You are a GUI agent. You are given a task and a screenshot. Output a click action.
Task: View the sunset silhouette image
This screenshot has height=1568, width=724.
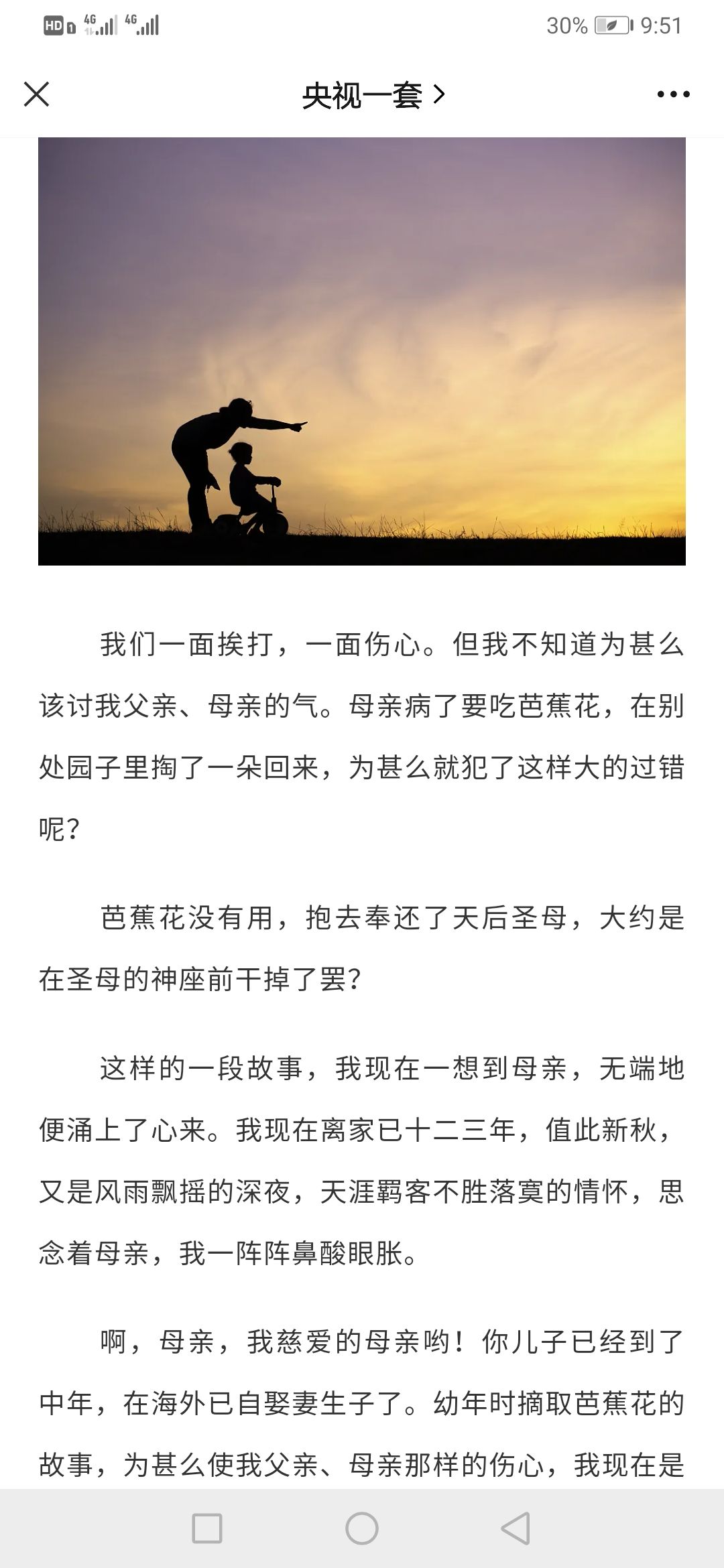tap(362, 351)
